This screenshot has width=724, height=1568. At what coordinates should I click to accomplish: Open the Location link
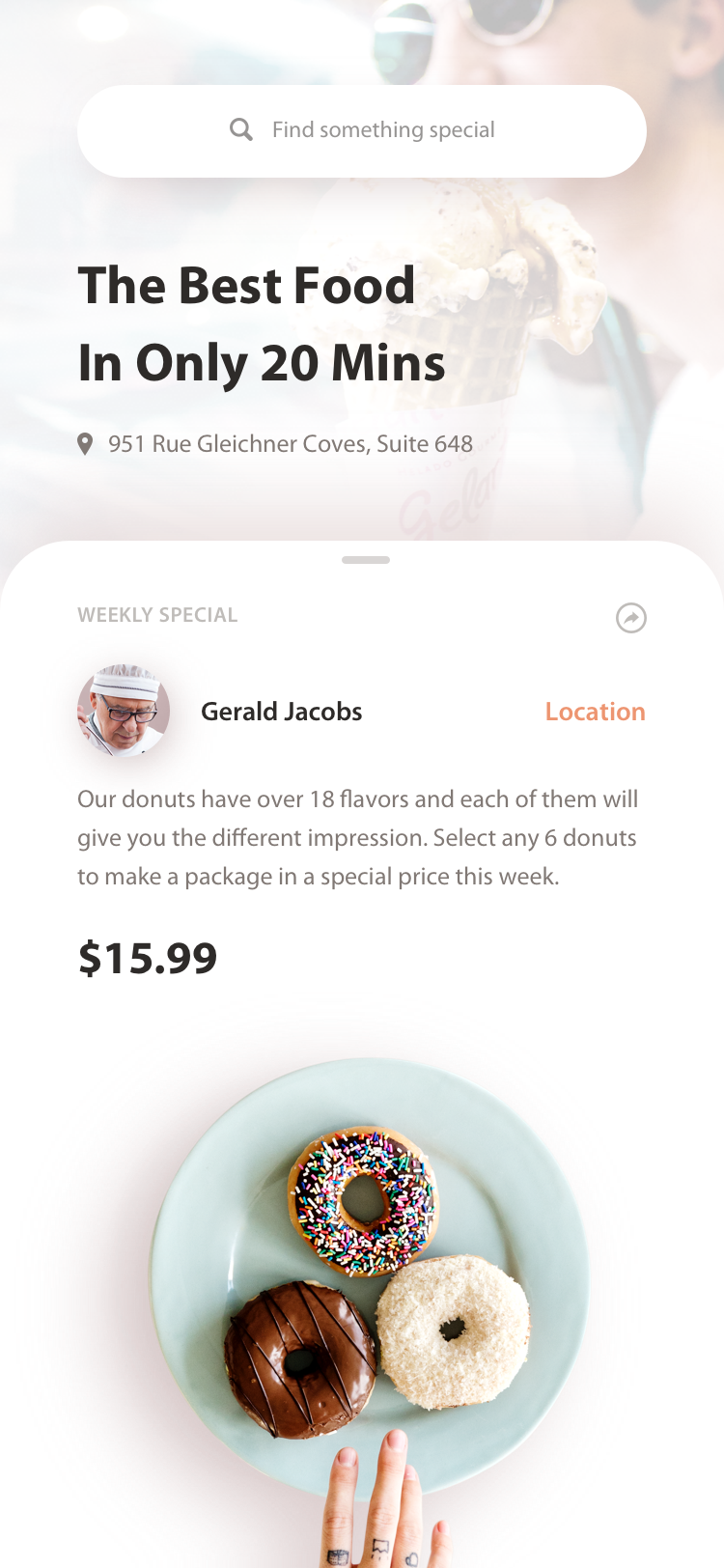coord(595,712)
